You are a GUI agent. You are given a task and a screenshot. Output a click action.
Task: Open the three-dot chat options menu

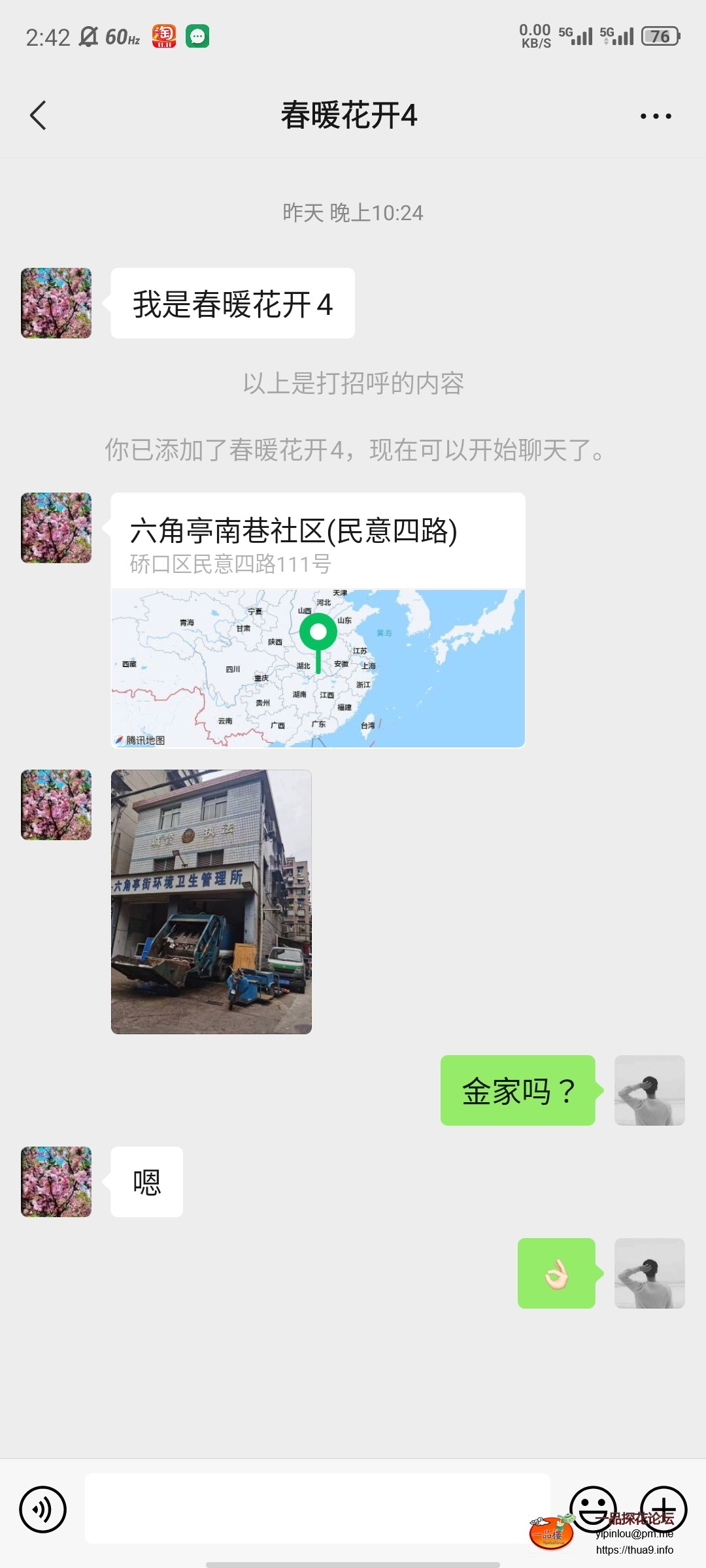[x=656, y=116]
